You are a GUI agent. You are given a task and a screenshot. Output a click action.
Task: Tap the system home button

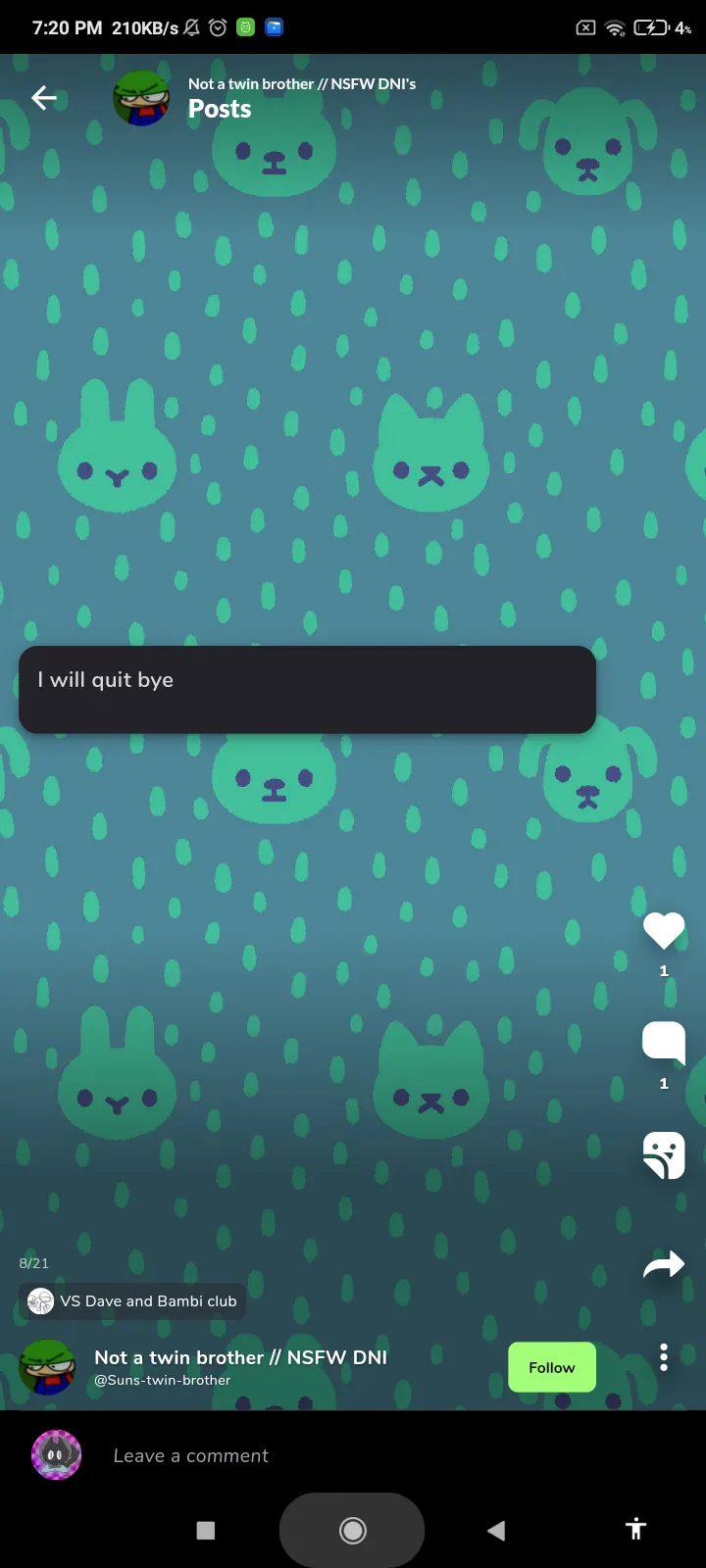(352, 1530)
